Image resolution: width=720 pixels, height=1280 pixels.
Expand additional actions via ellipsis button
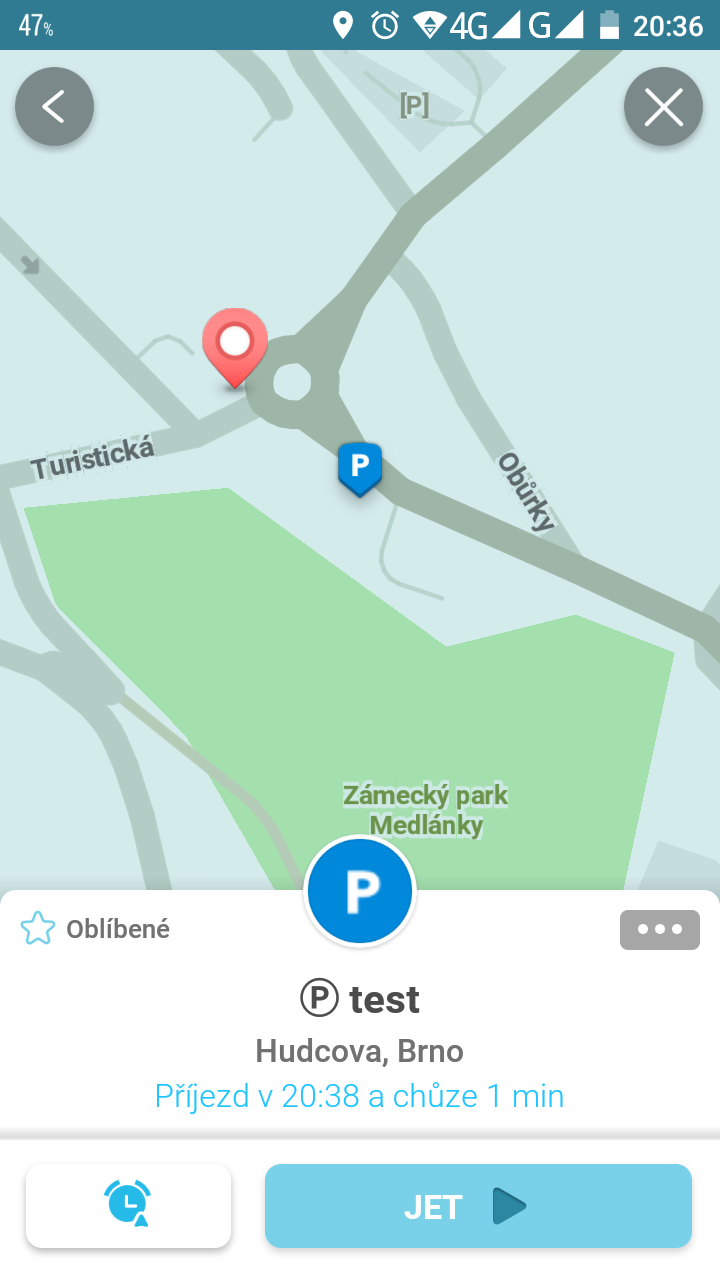pyautogui.click(x=659, y=930)
